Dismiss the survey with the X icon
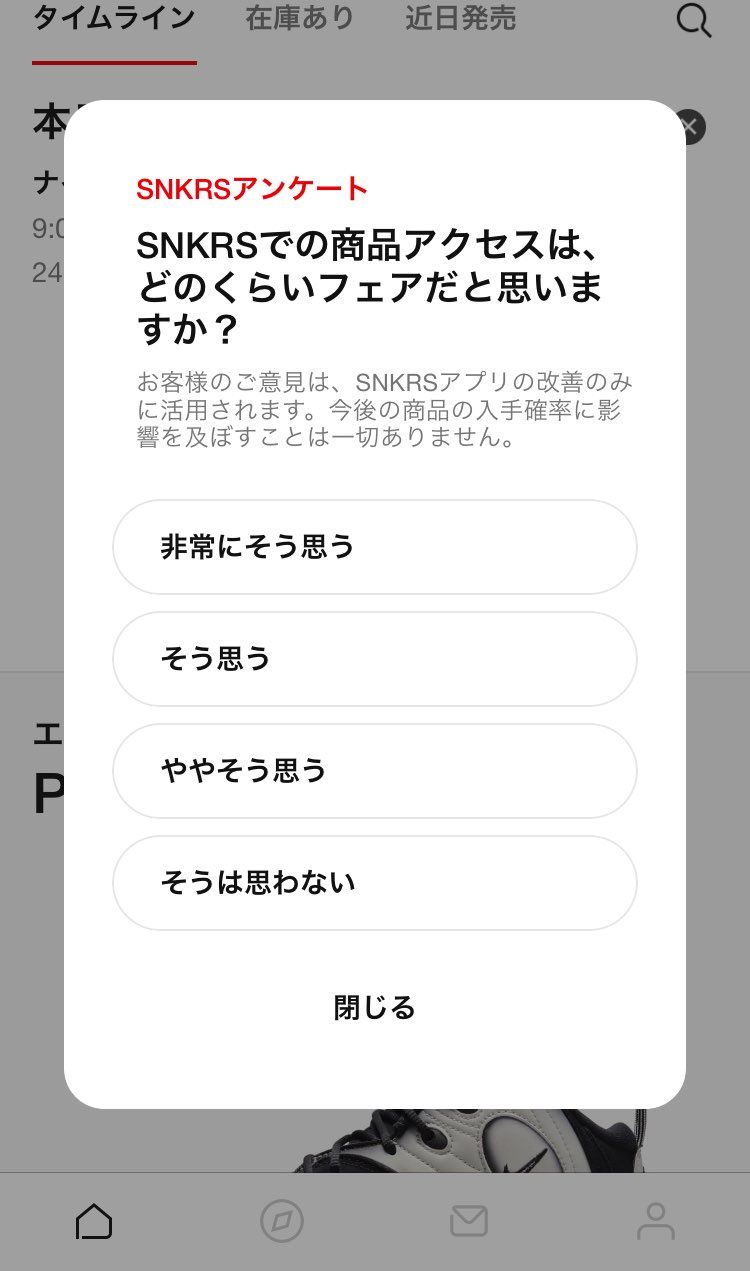The width and height of the screenshot is (750, 1271). [x=688, y=126]
